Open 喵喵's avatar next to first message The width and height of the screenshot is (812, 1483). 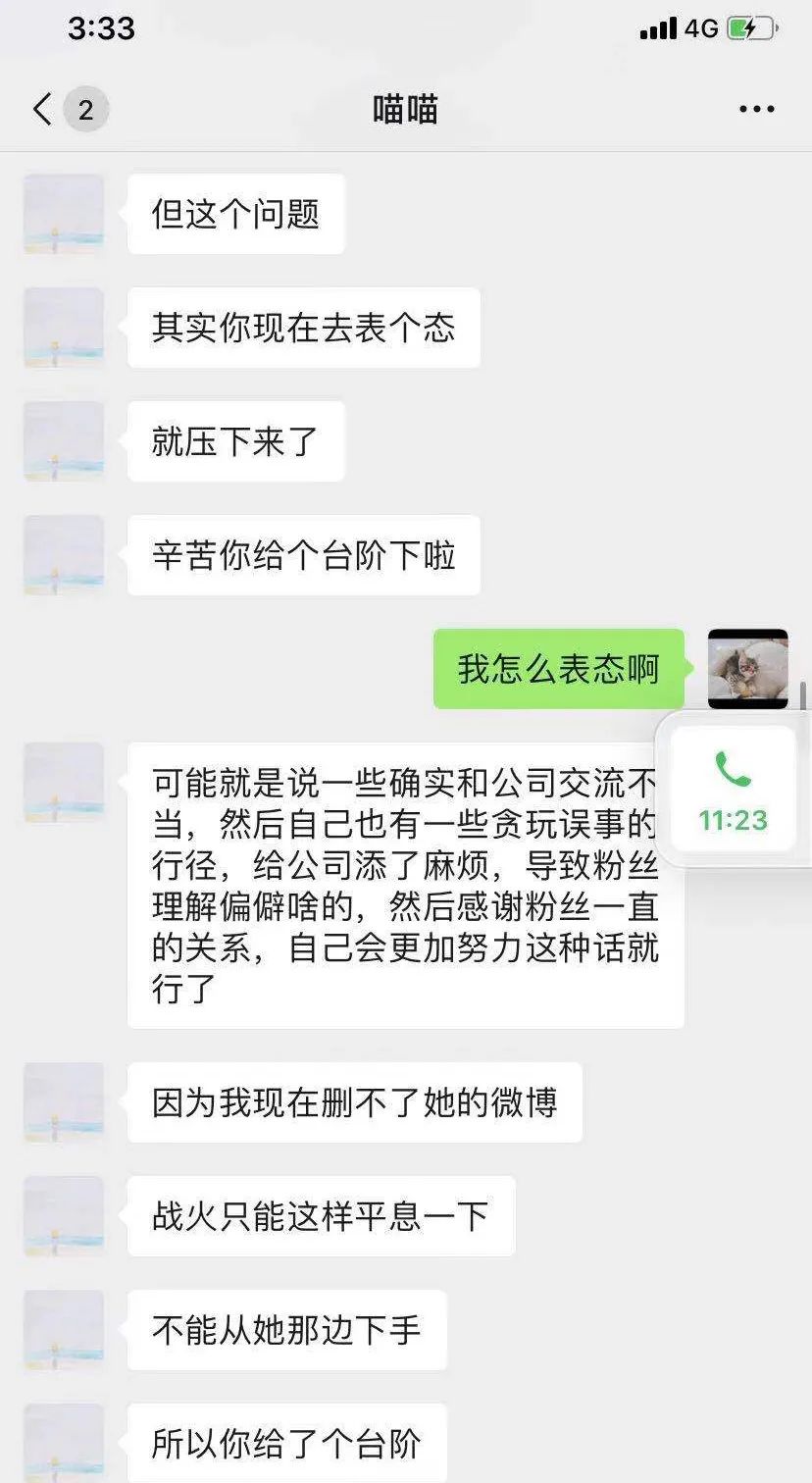[x=63, y=214]
